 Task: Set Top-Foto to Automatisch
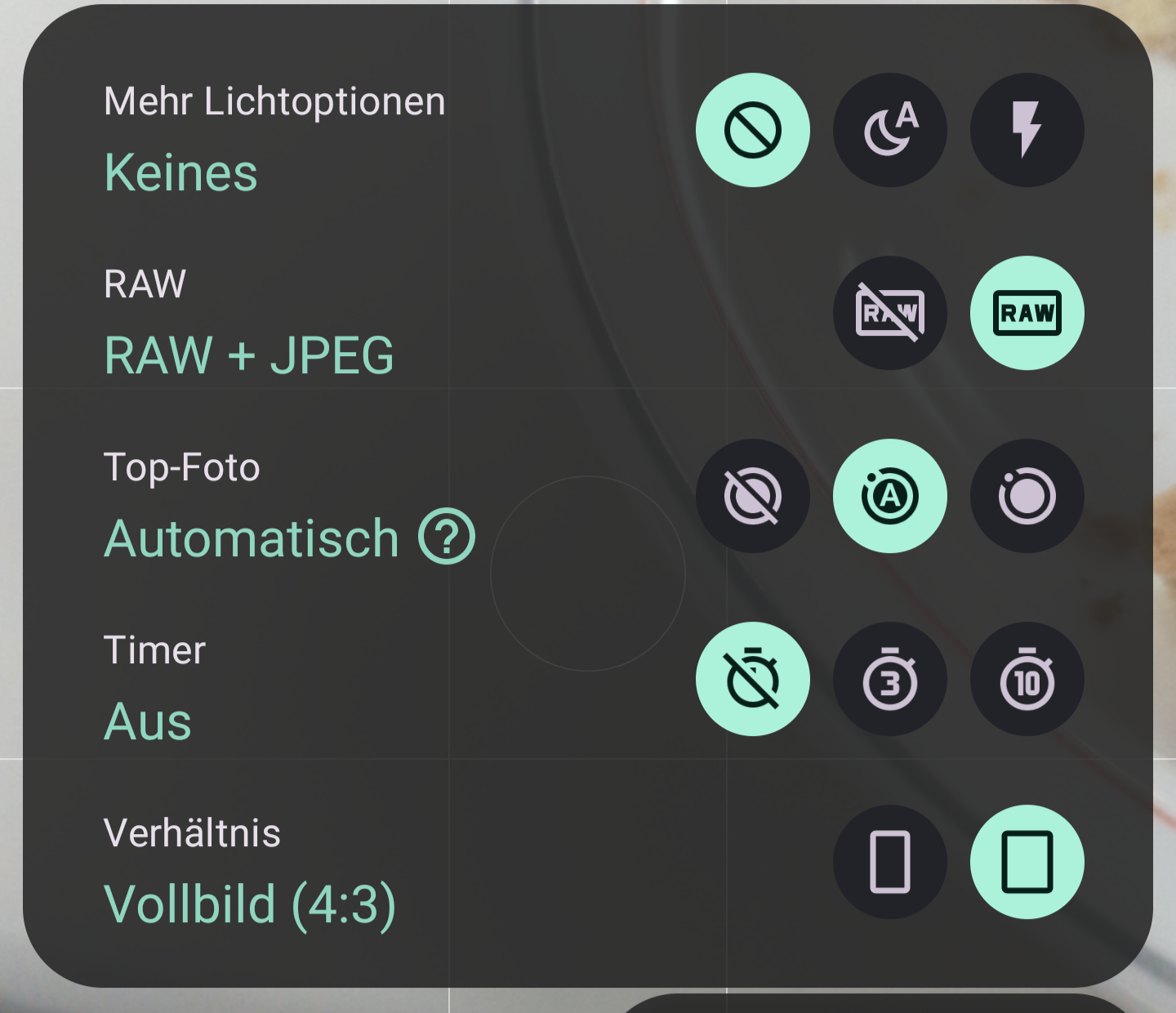889,496
